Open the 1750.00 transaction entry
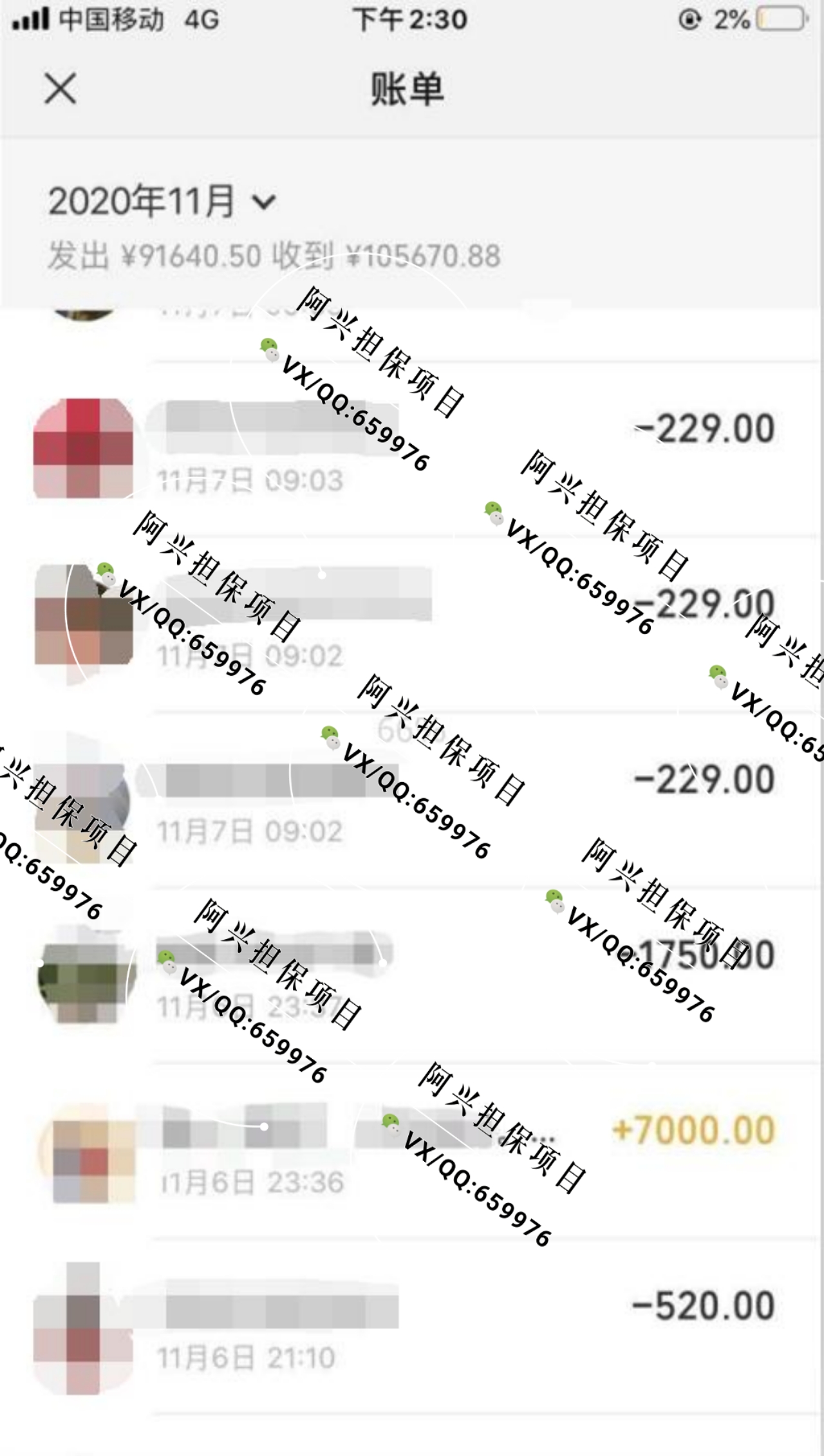Image resolution: width=824 pixels, height=1456 pixels. [412, 975]
